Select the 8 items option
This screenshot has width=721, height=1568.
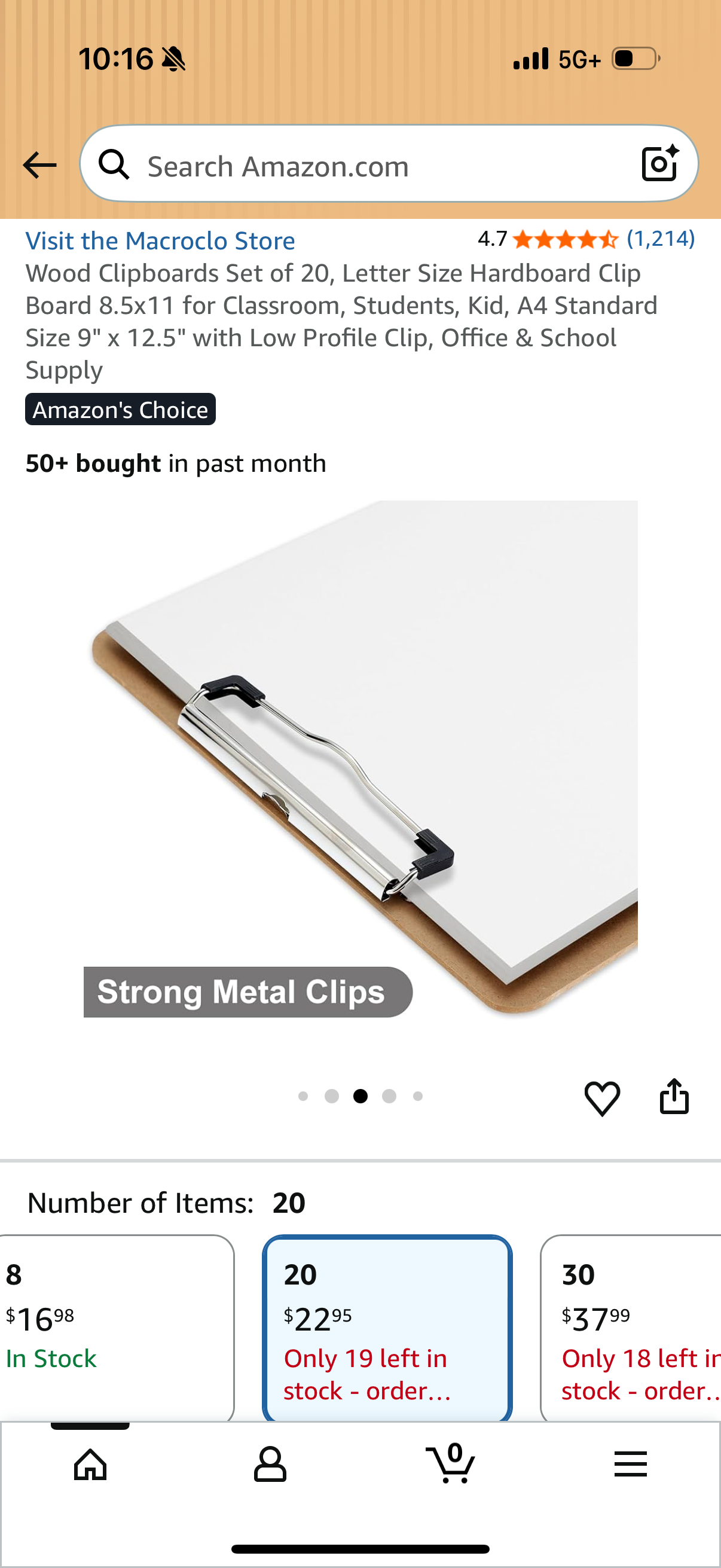(115, 1328)
